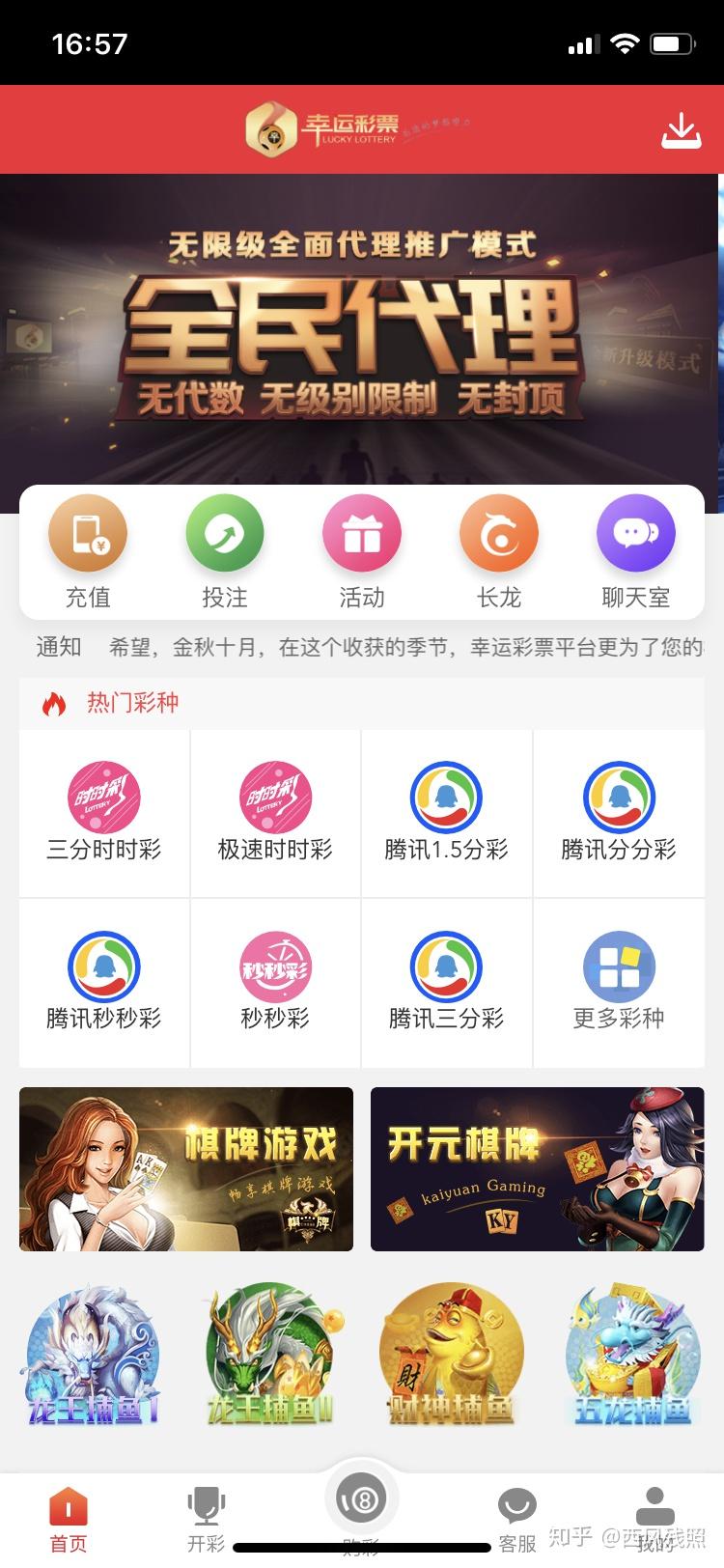Select 三分时时彩 lottery
The width and height of the screenshot is (724, 1568).
pyautogui.click(x=104, y=813)
